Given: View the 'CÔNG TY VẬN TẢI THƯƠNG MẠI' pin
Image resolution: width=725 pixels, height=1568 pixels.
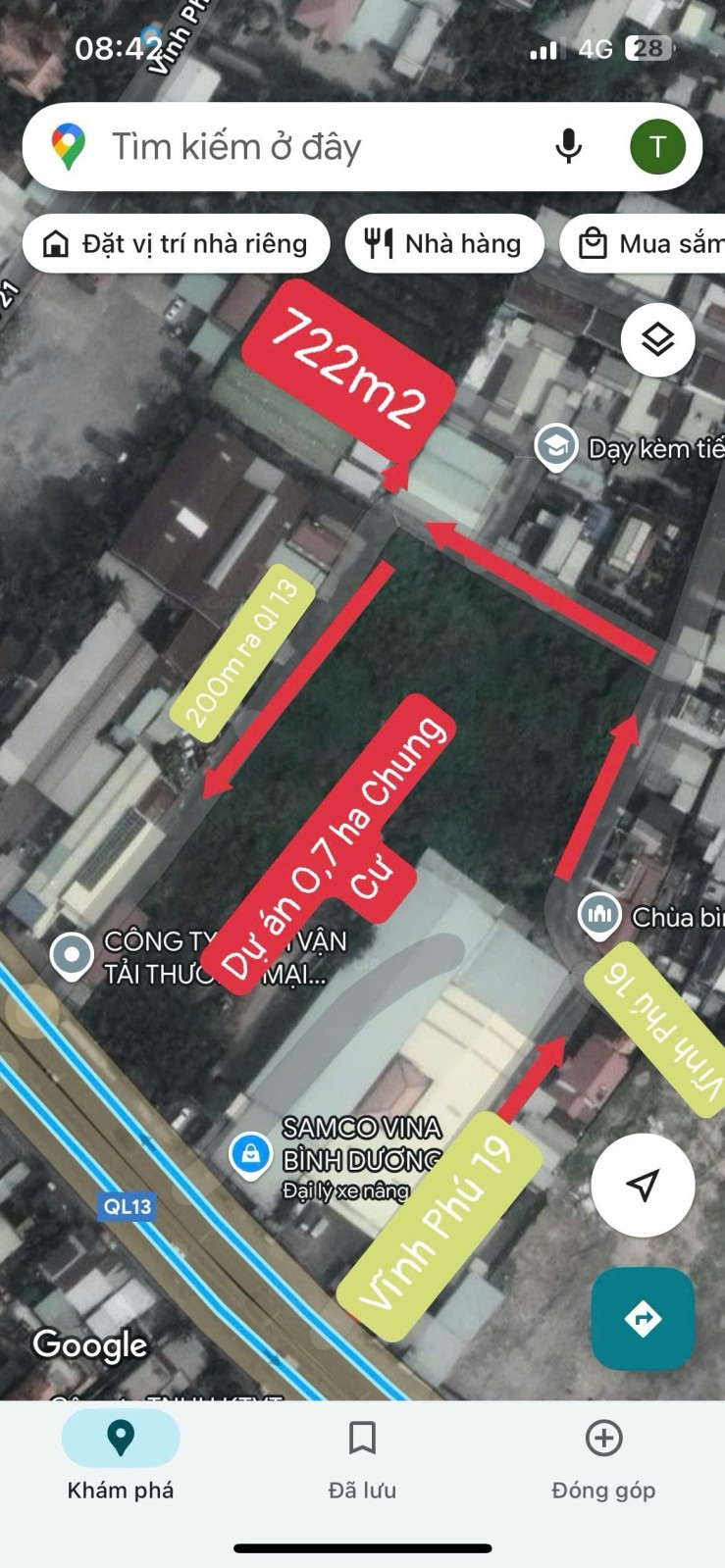Looking at the screenshot, I should (72, 954).
